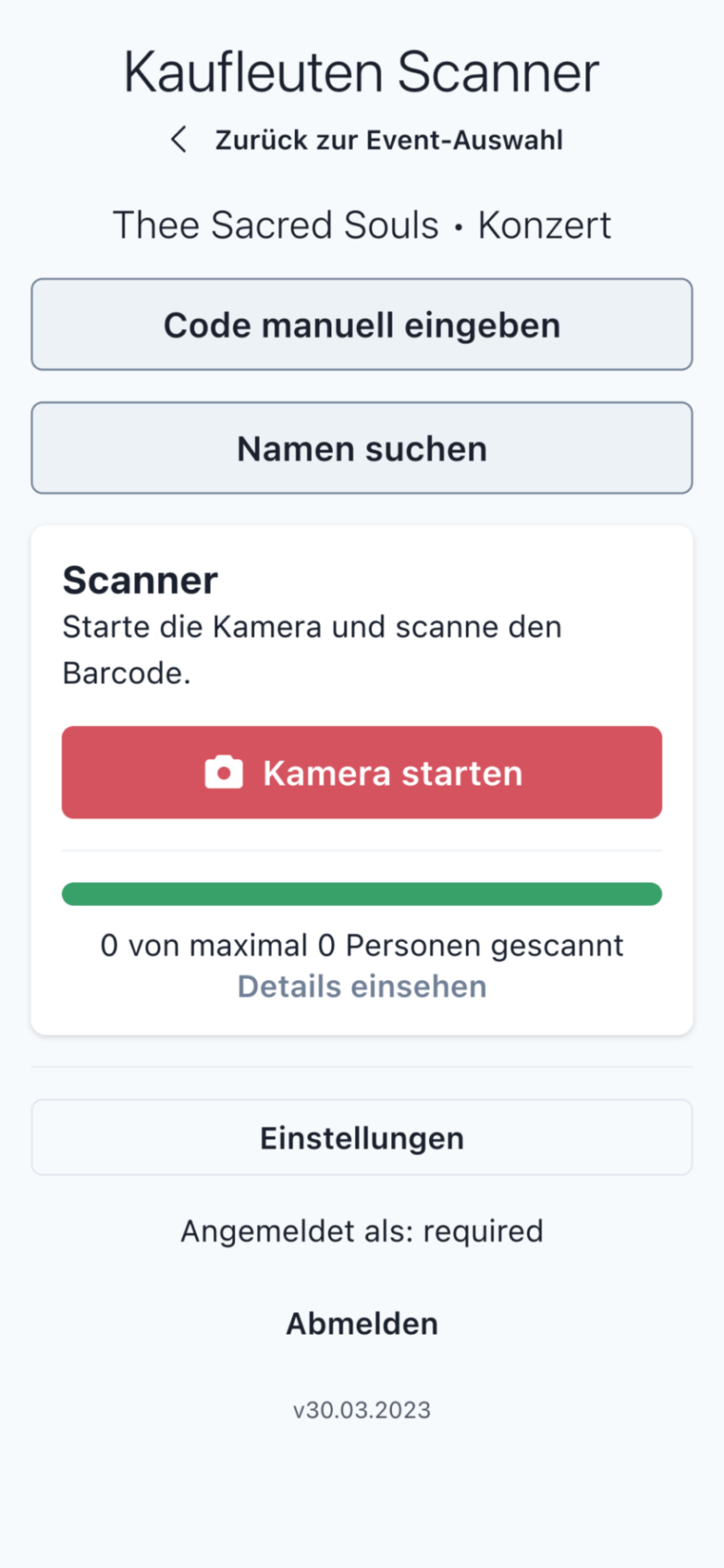724x1568 pixels.
Task: Click the Scanner card description text
Action: click(311, 648)
